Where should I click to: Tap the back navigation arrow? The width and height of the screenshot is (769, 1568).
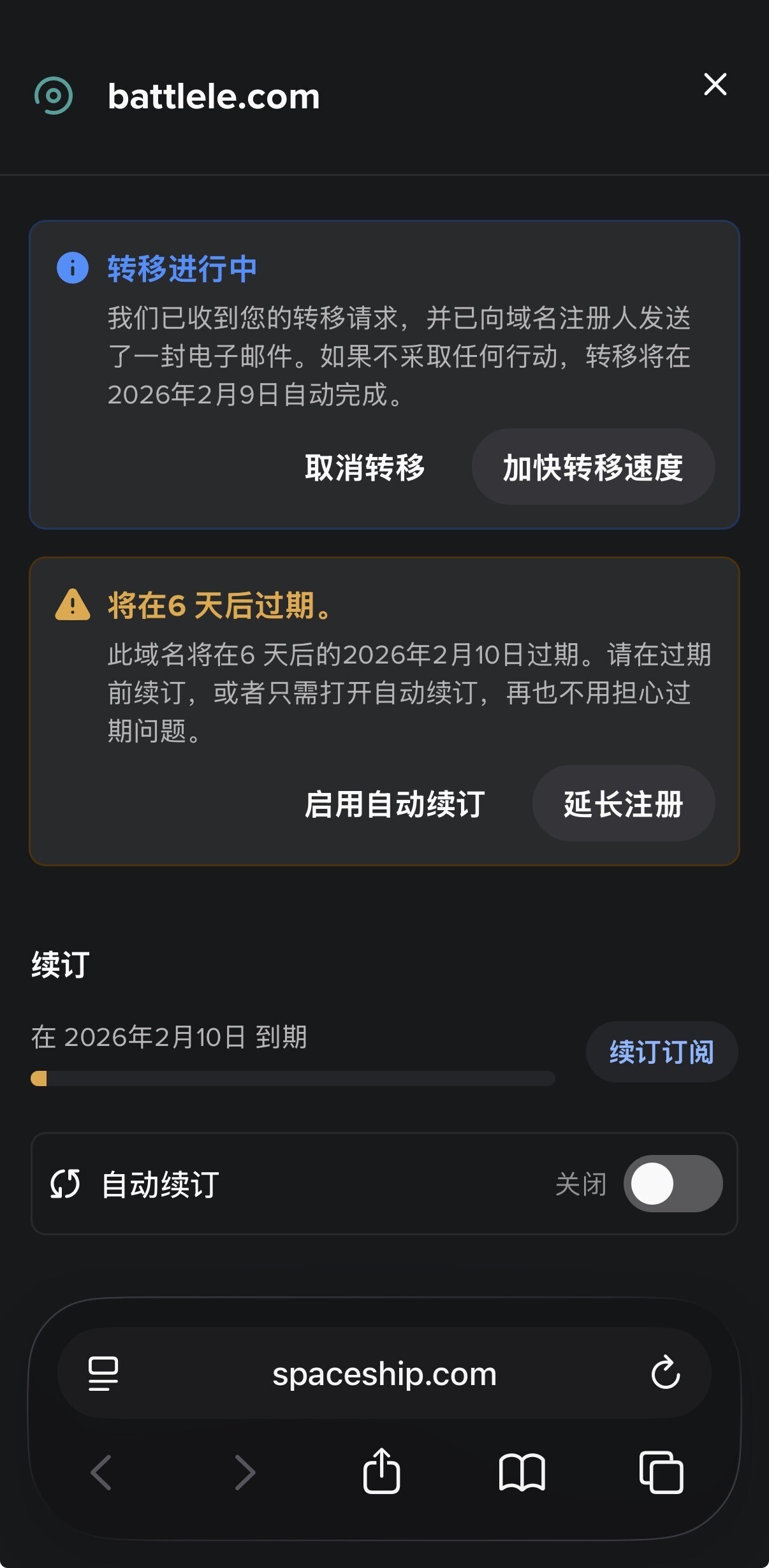coord(100,1472)
